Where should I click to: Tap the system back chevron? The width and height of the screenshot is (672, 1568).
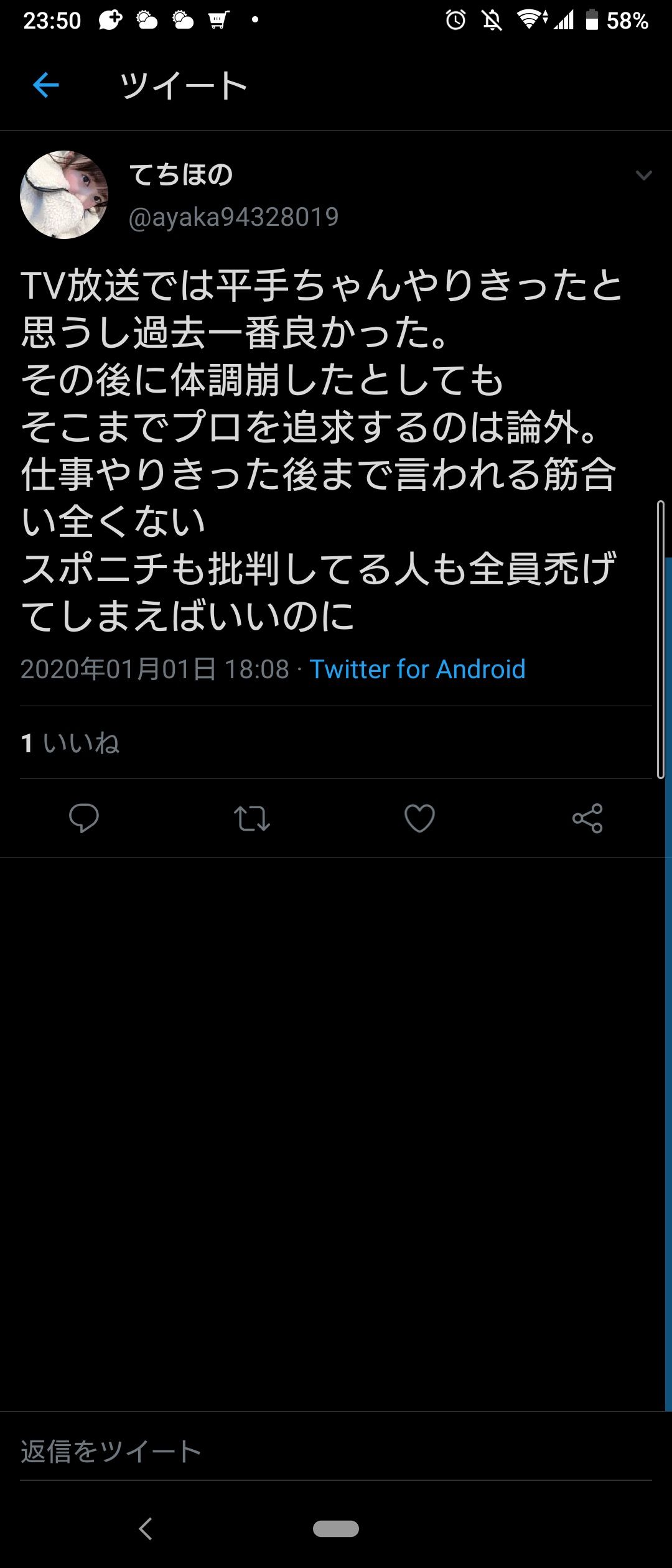coord(146,1528)
